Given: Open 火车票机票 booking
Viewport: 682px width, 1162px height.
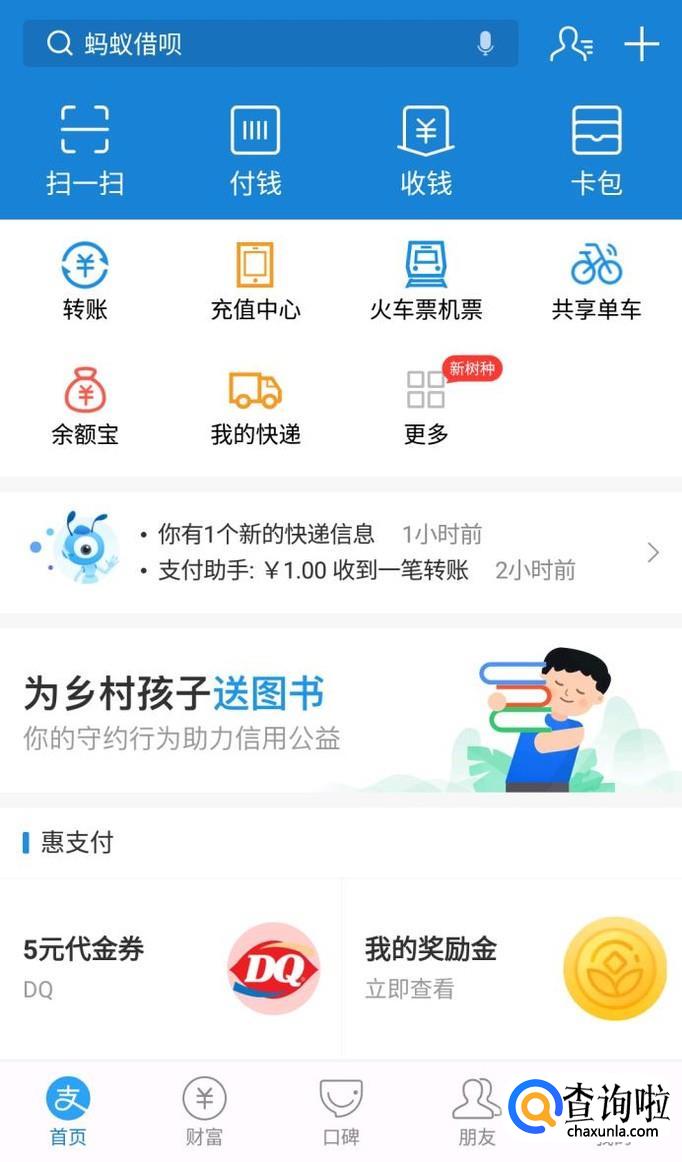Looking at the screenshot, I should 426,282.
